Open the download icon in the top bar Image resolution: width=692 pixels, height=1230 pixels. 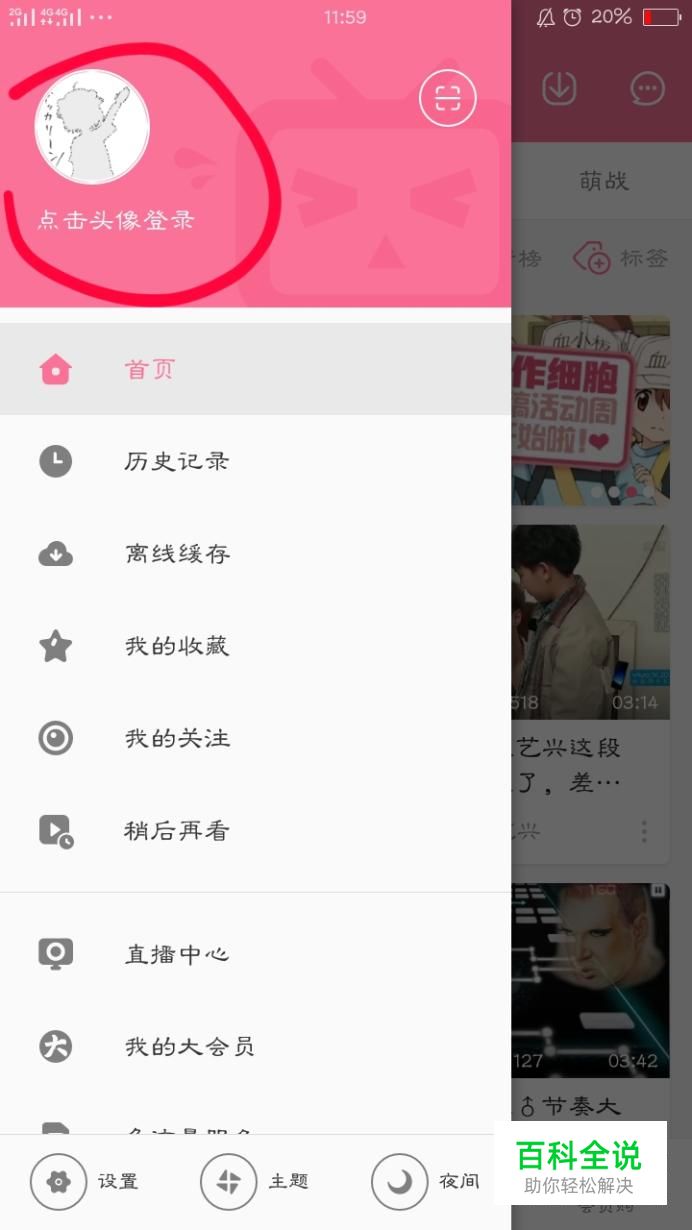(x=559, y=90)
